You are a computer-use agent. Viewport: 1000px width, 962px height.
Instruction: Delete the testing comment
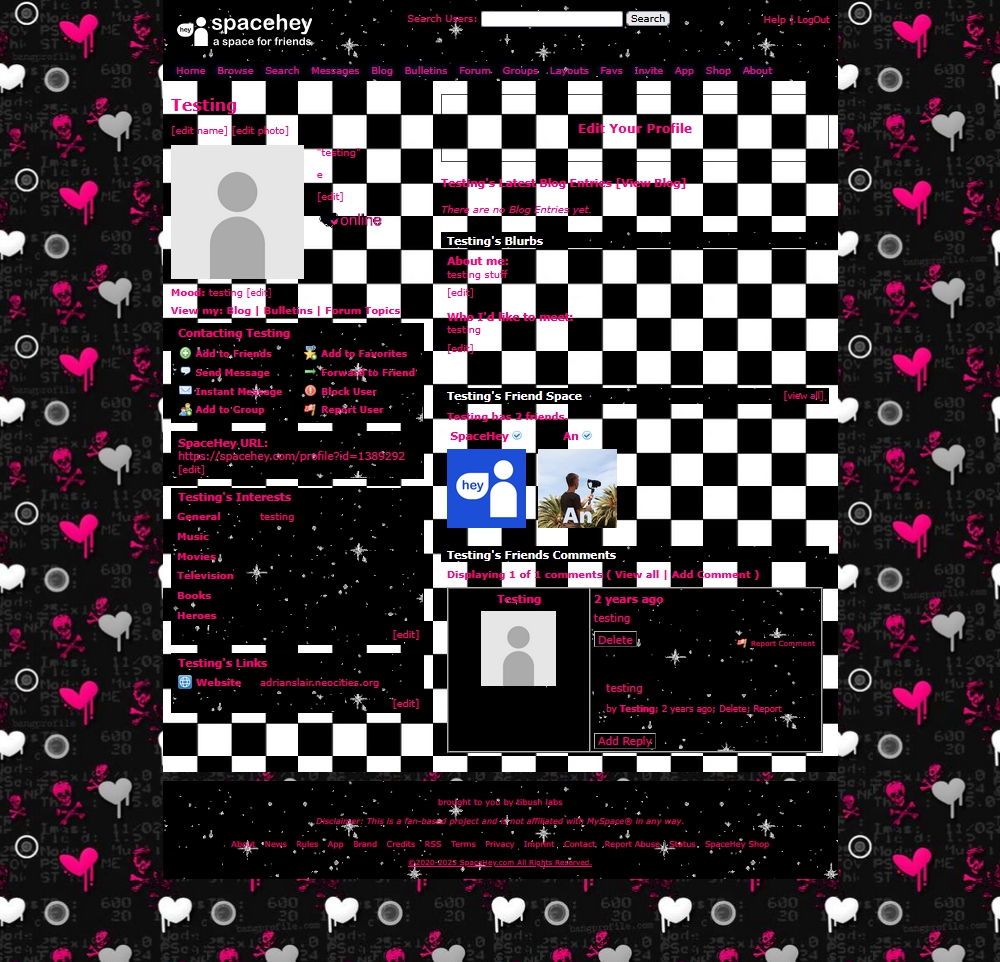click(615, 640)
